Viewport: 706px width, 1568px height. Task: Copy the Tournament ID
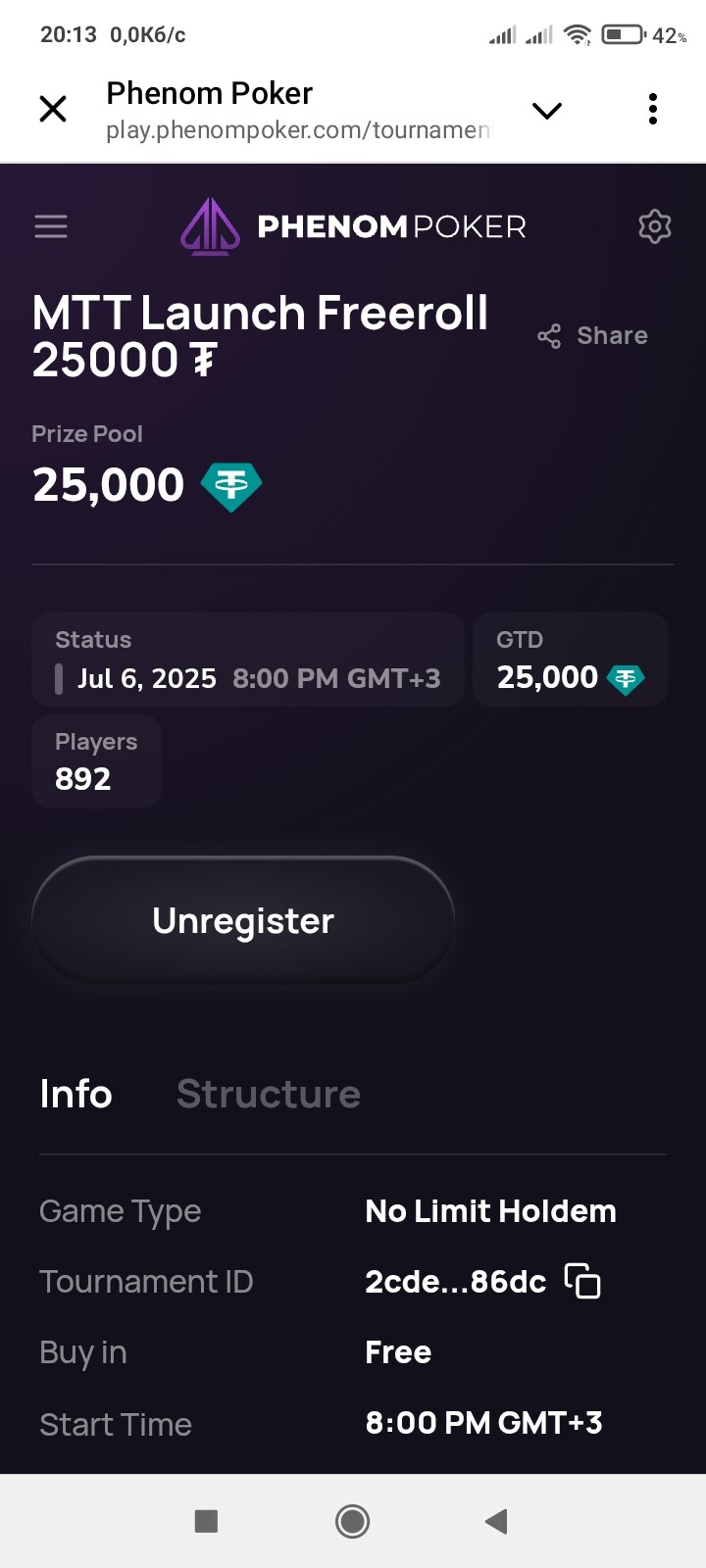point(582,1281)
